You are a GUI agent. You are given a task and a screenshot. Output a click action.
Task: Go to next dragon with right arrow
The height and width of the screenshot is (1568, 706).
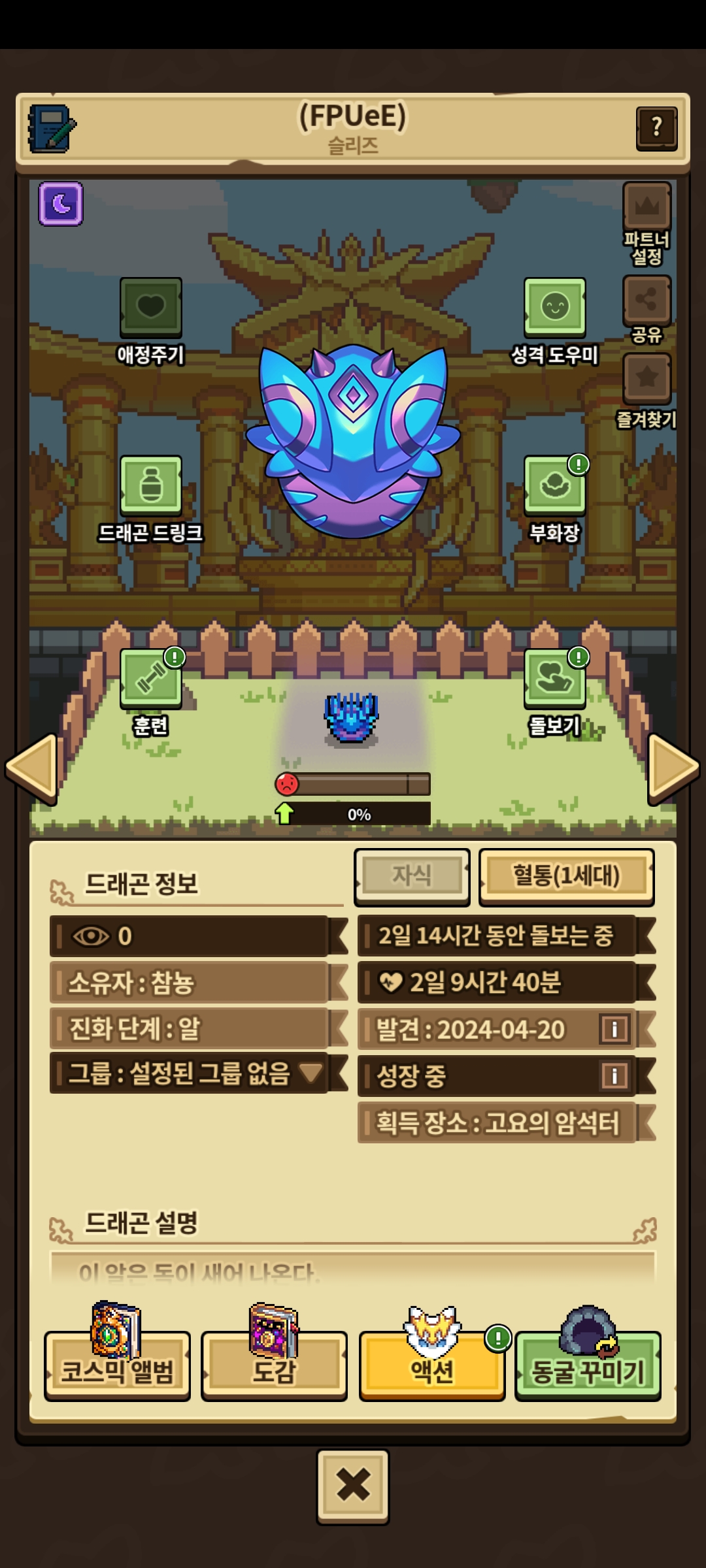coord(673,768)
